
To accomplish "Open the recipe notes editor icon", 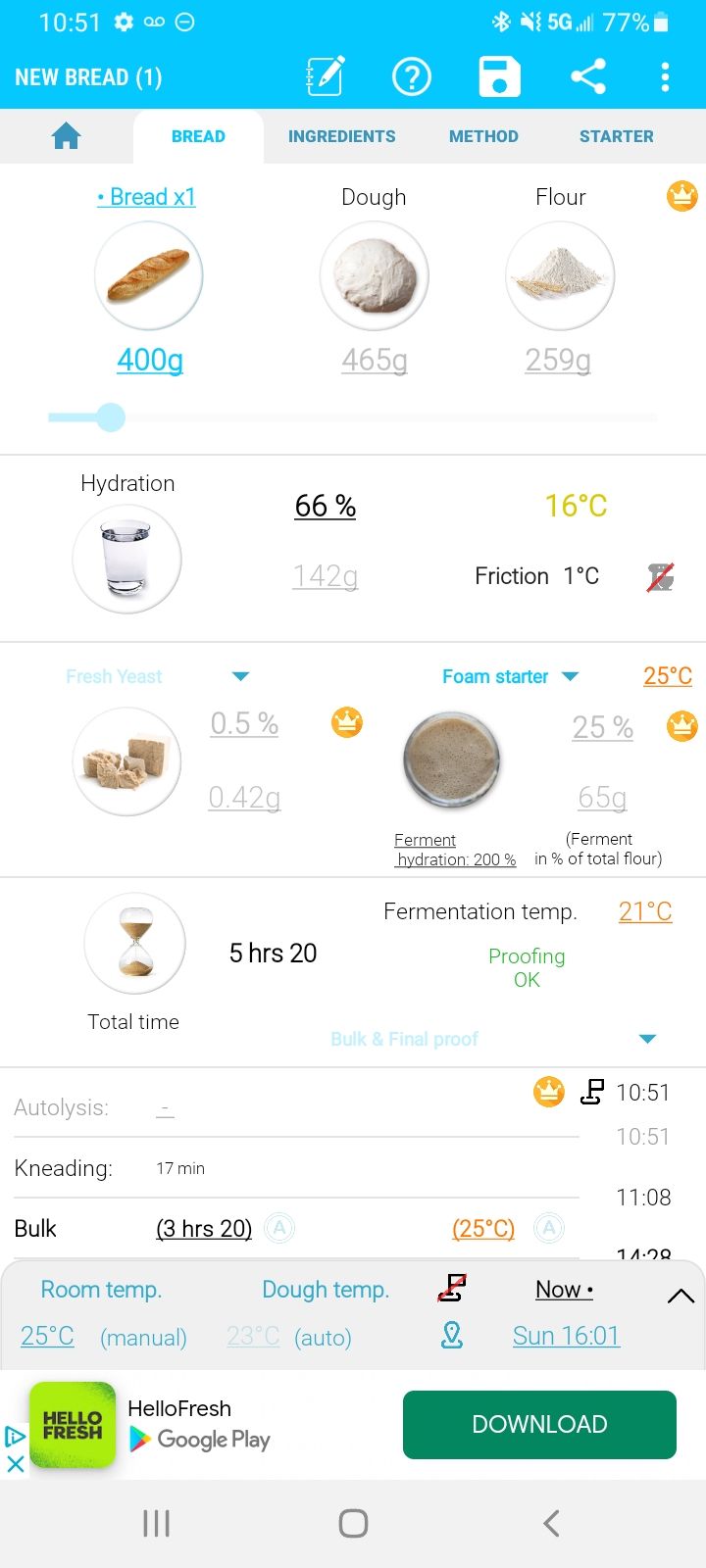I will coord(325,75).
